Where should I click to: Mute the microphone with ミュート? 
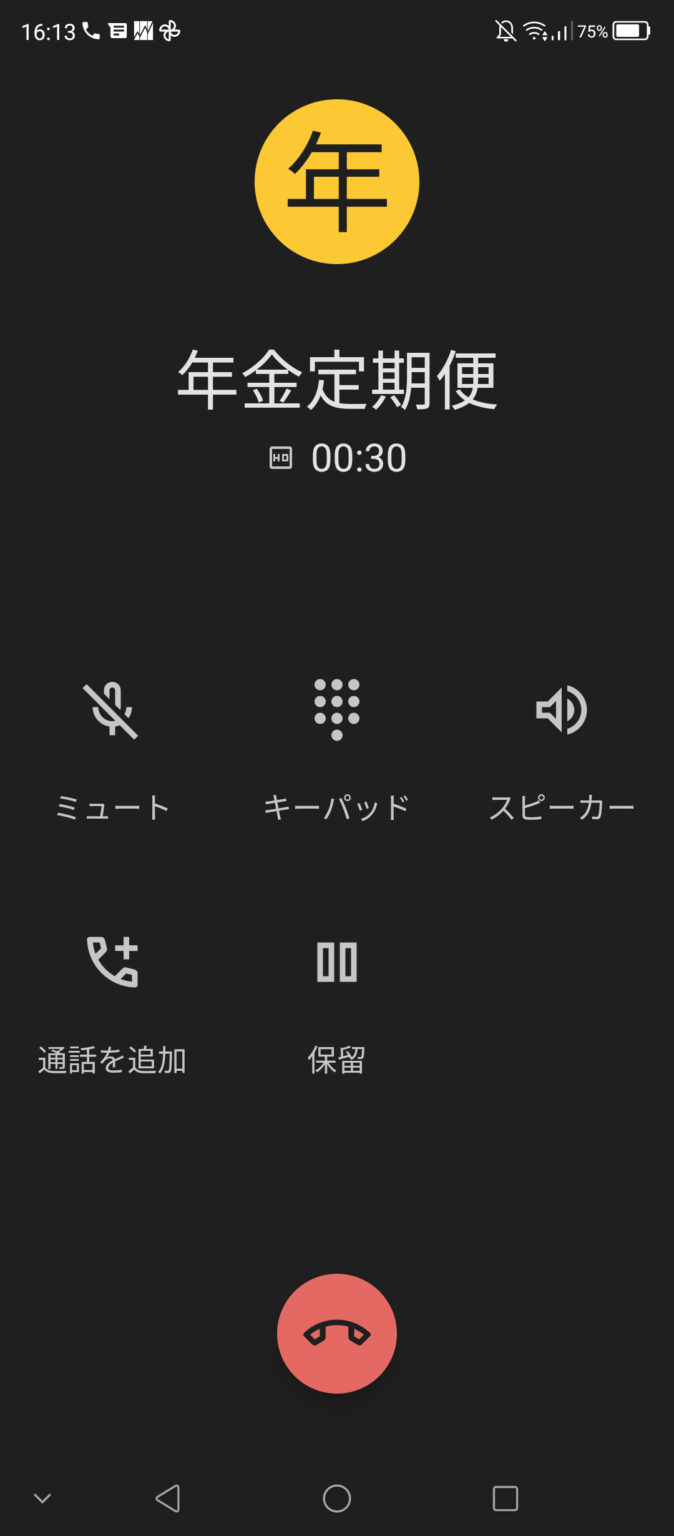click(x=111, y=712)
